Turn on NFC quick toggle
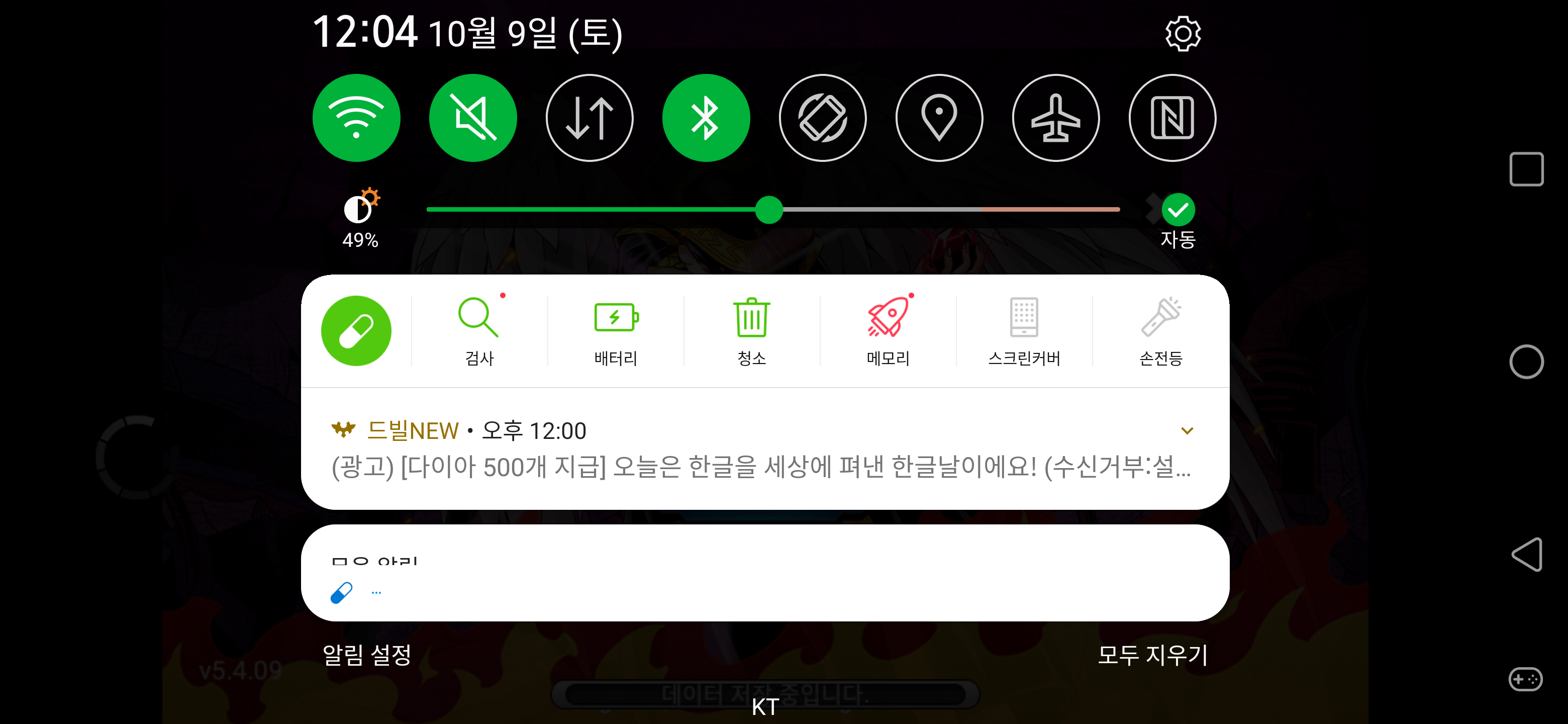The width and height of the screenshot is (1568, 724). pos(1172,118)
